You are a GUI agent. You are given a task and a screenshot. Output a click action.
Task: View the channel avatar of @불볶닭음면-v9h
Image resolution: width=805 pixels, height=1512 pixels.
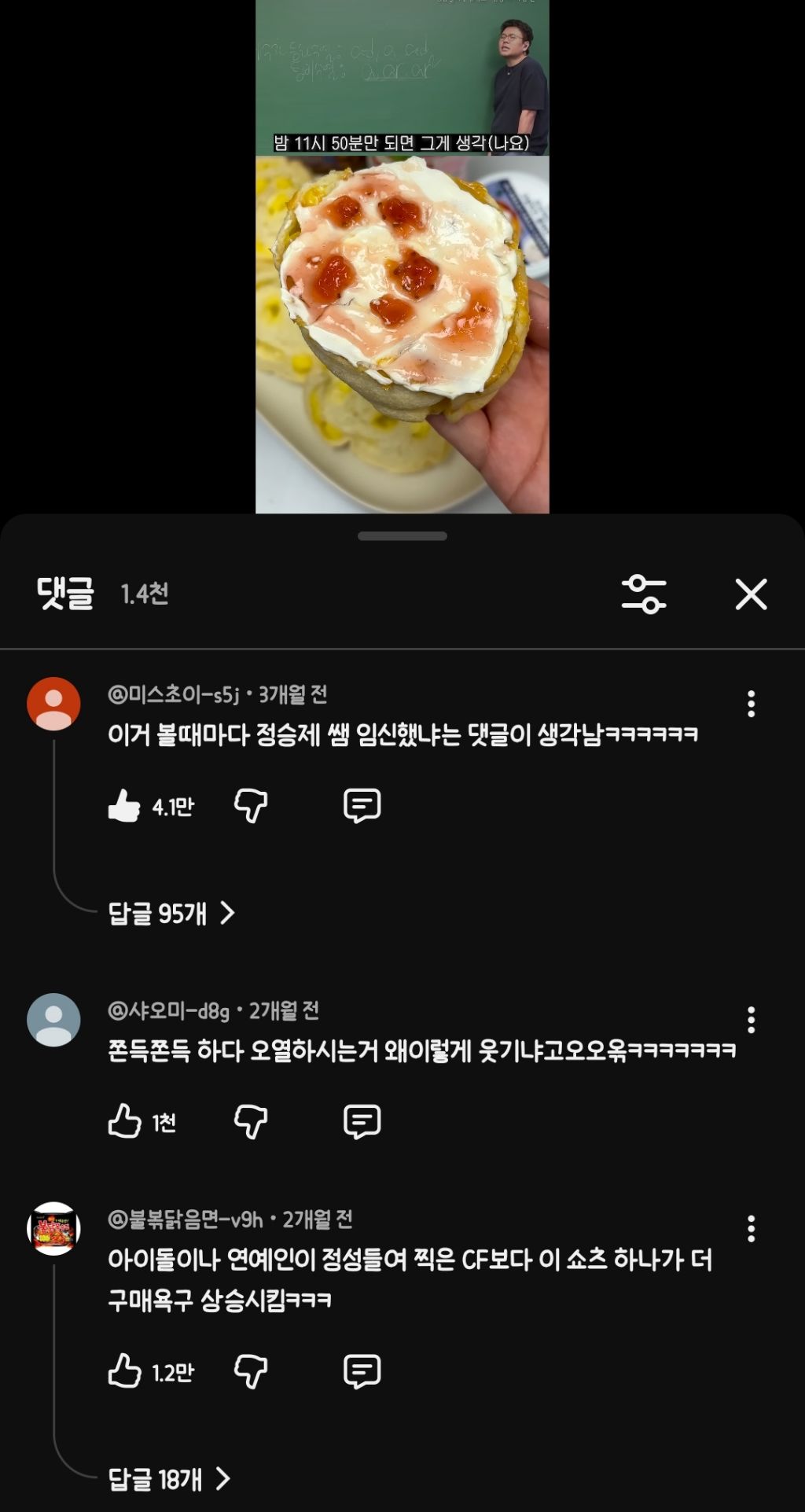point(53,1228)
